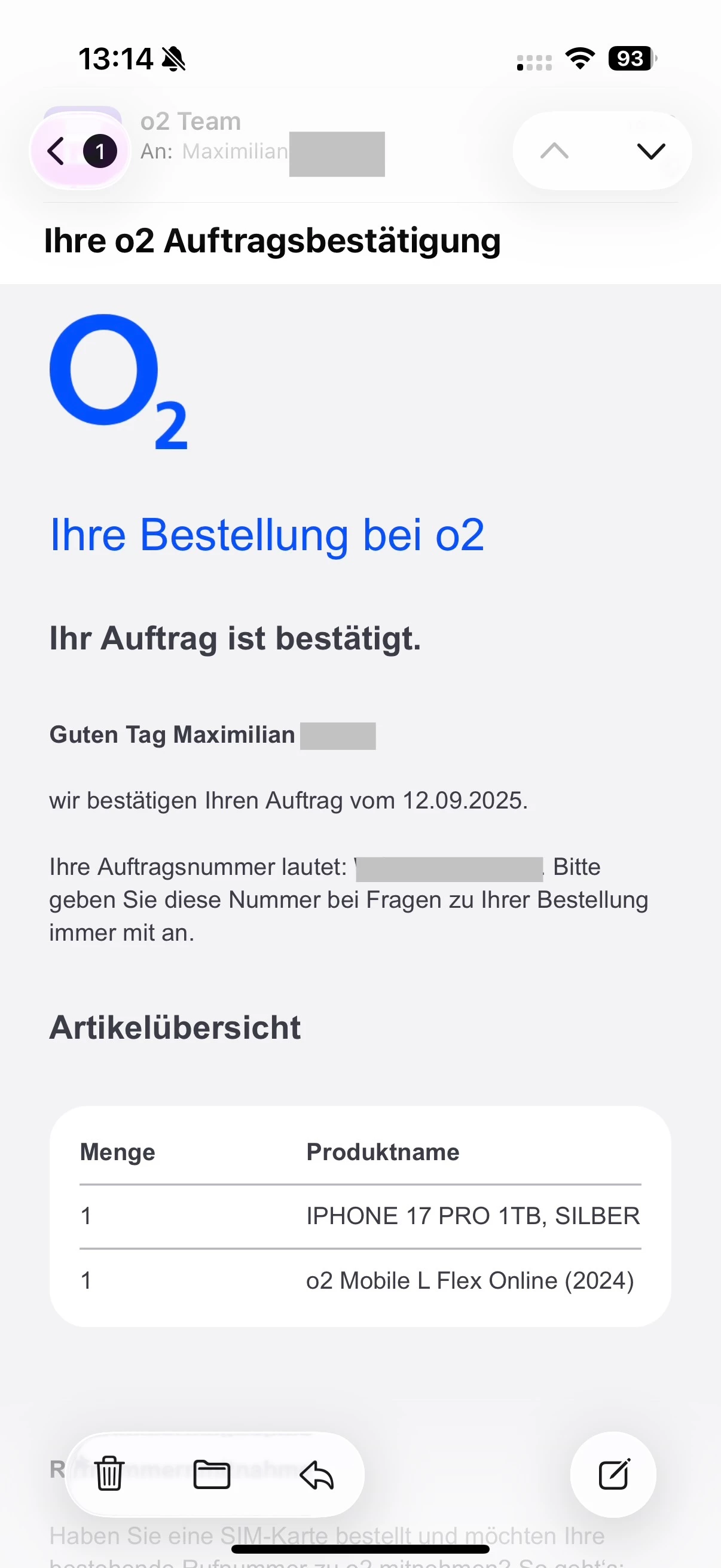Jump to the next email

[x=650, y=151]
